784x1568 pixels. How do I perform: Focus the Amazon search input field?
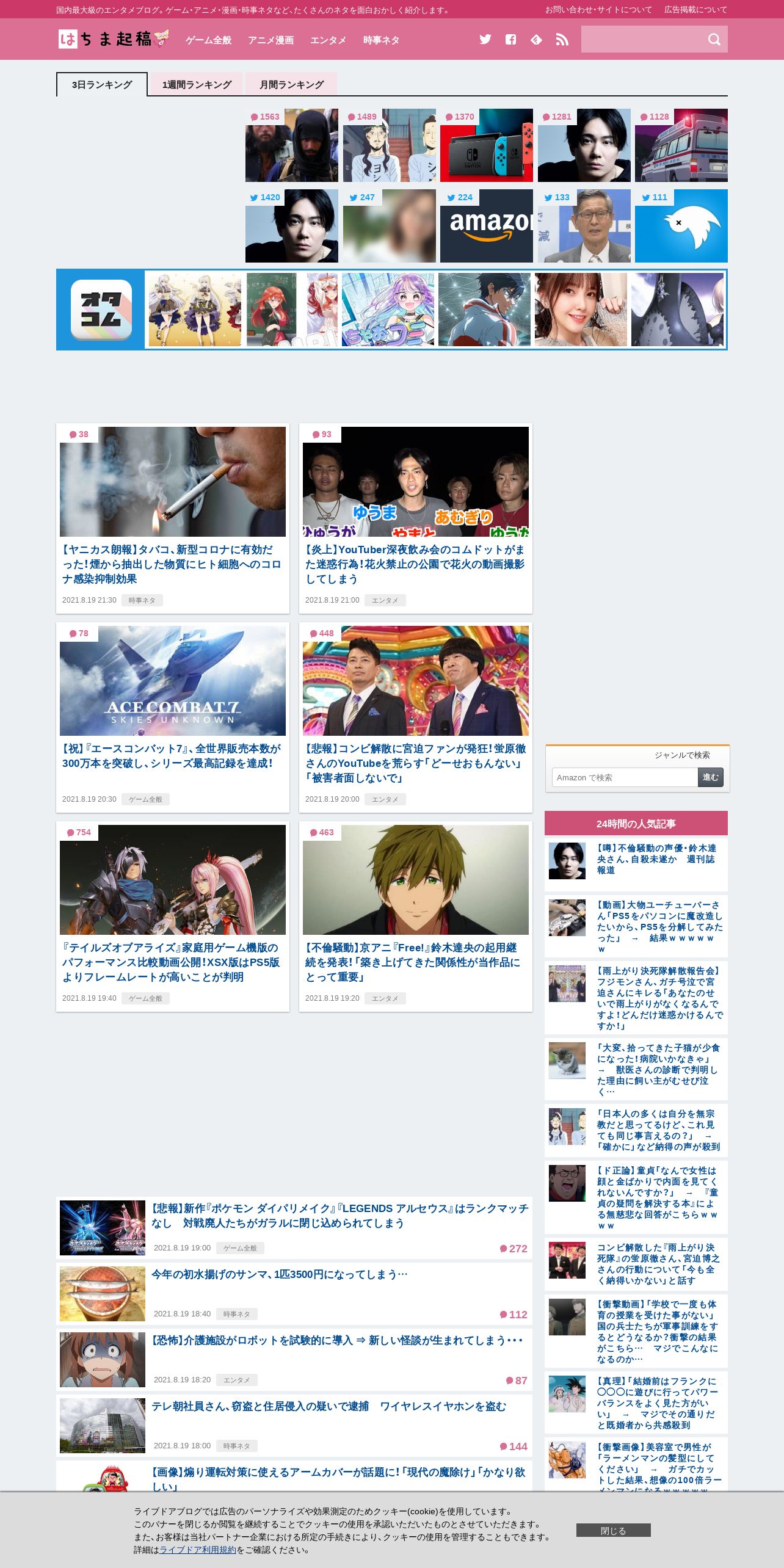[x=625, y=777]
